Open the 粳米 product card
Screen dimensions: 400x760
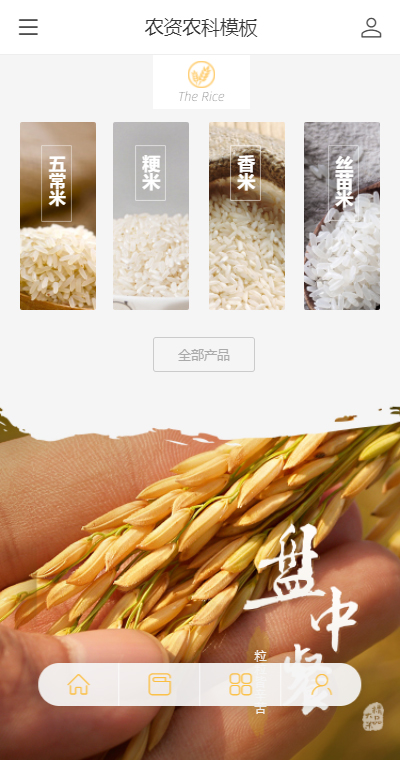click(x=151, y=216)
